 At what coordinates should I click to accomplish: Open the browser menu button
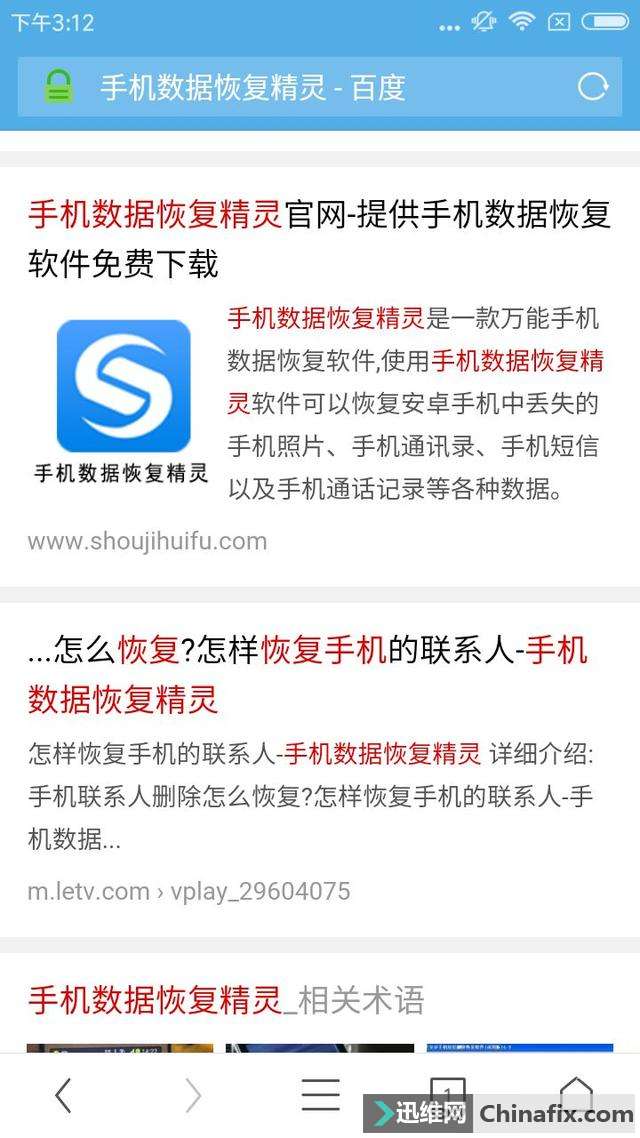(x=320, y=1095)
